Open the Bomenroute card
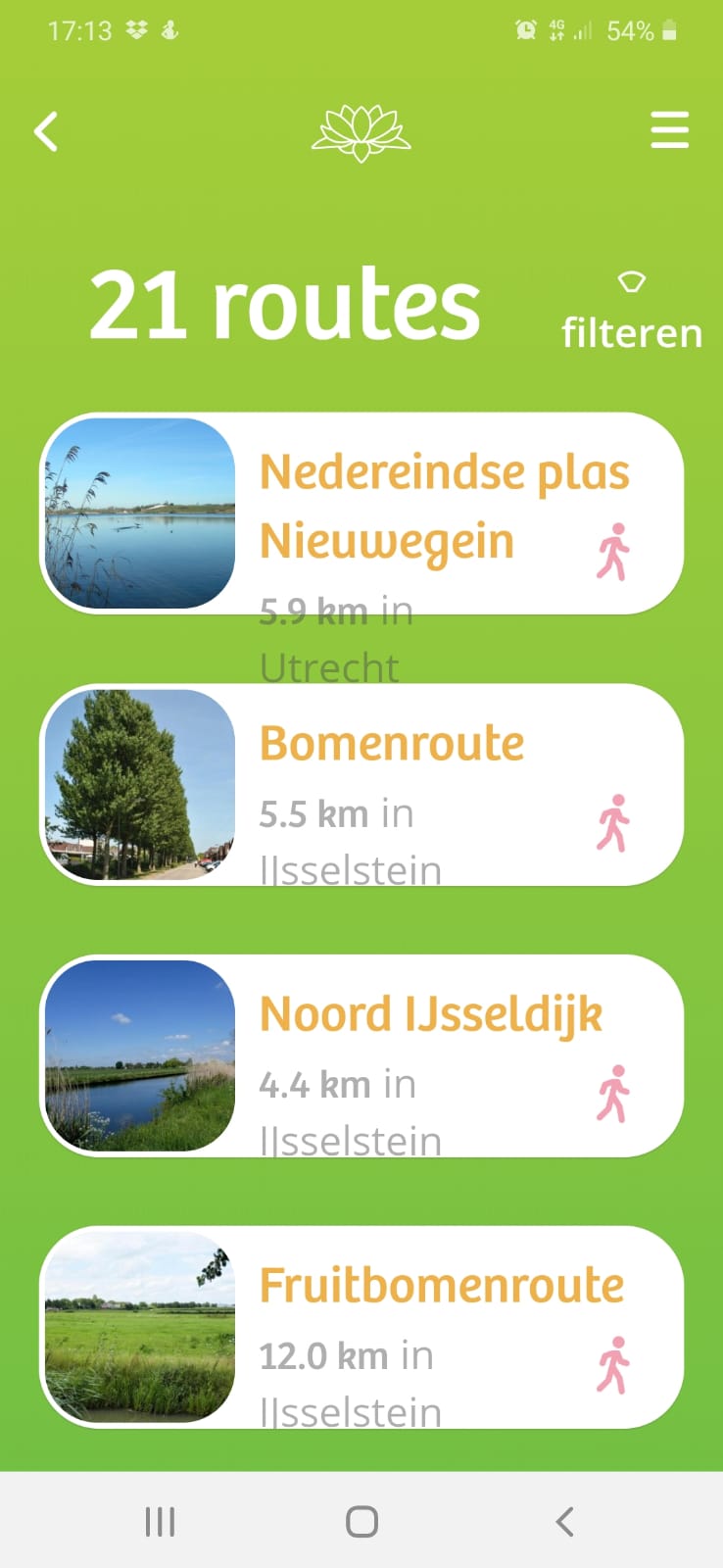The image size is (723, 1568). point(392,742)
